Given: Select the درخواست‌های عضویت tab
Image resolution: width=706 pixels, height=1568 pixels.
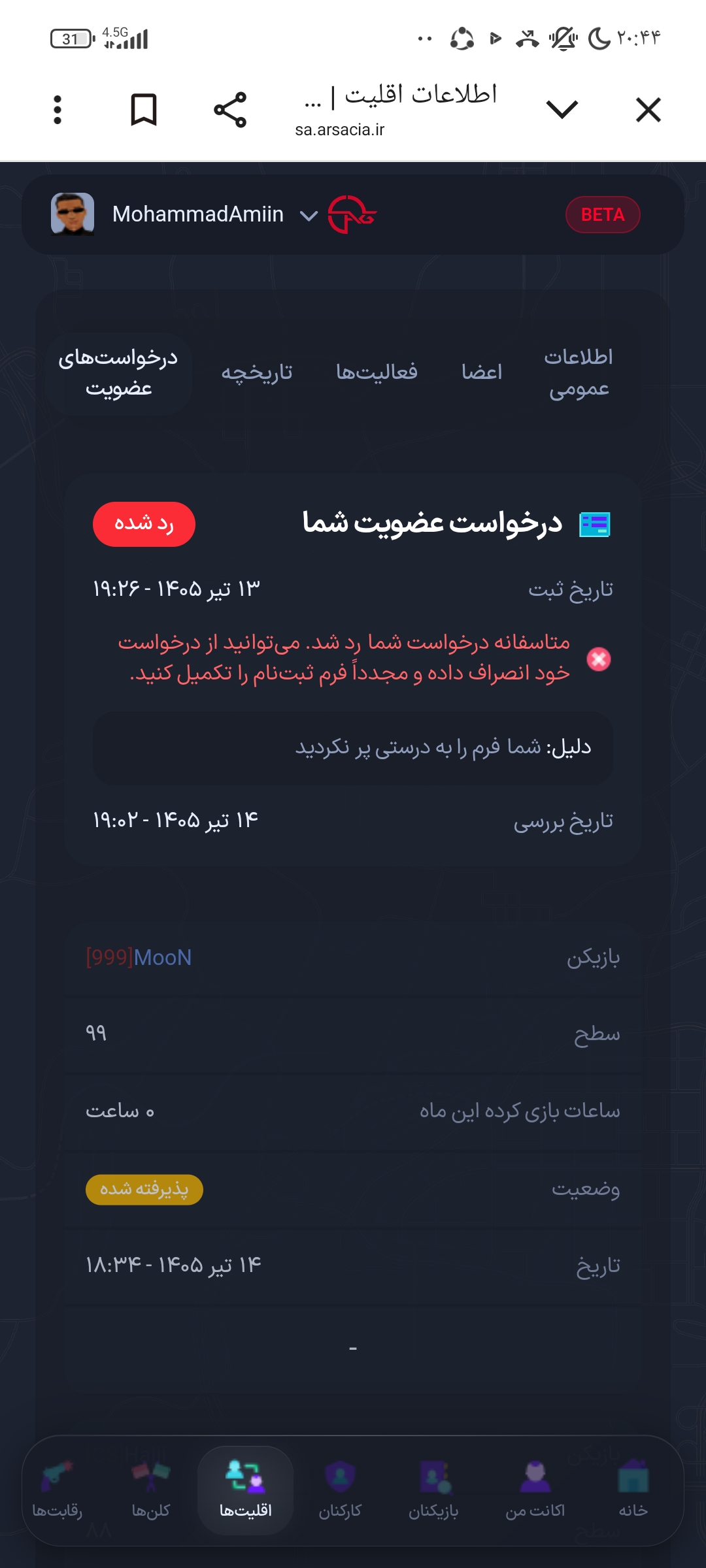Looking at the screenshot, I should point(118,373).
